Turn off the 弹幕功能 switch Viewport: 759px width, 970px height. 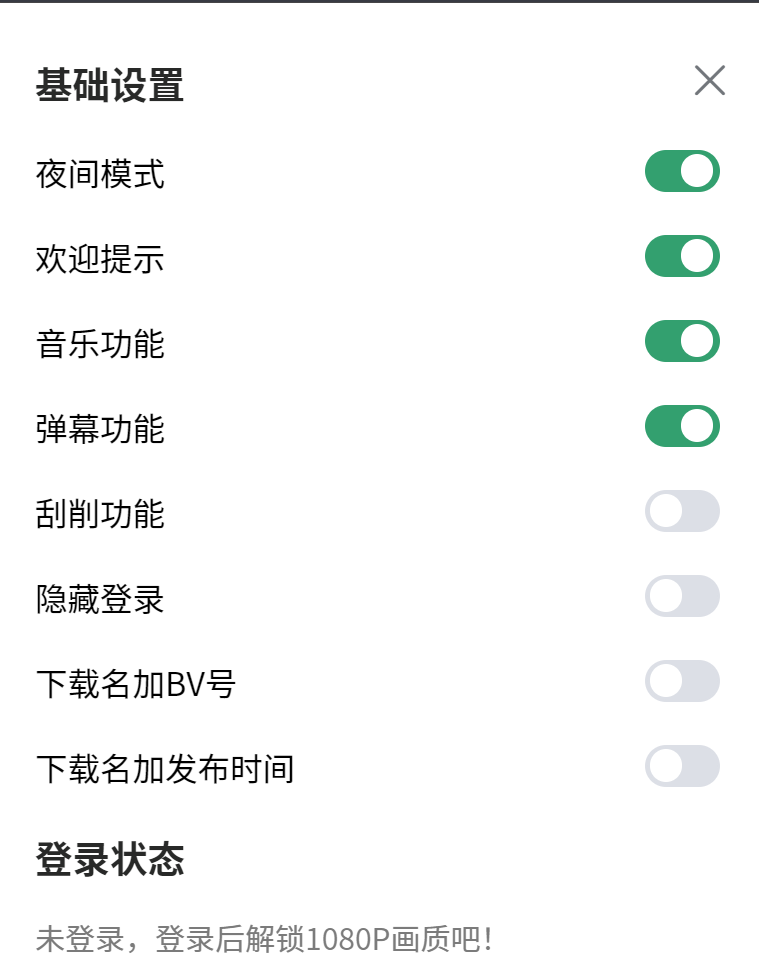click(x=682, y=426)
